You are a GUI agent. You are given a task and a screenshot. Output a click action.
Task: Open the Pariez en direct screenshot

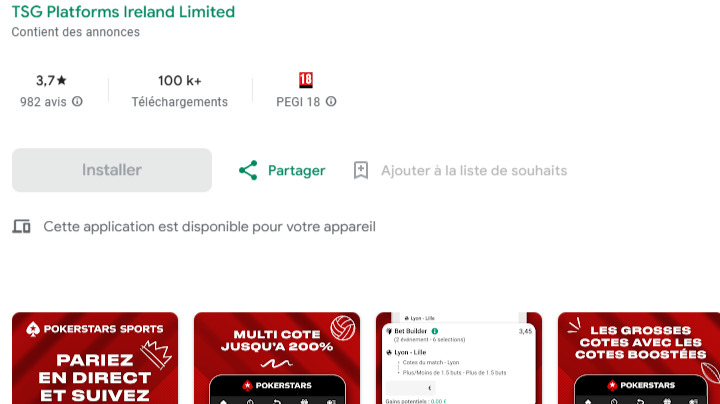(95, 358)
